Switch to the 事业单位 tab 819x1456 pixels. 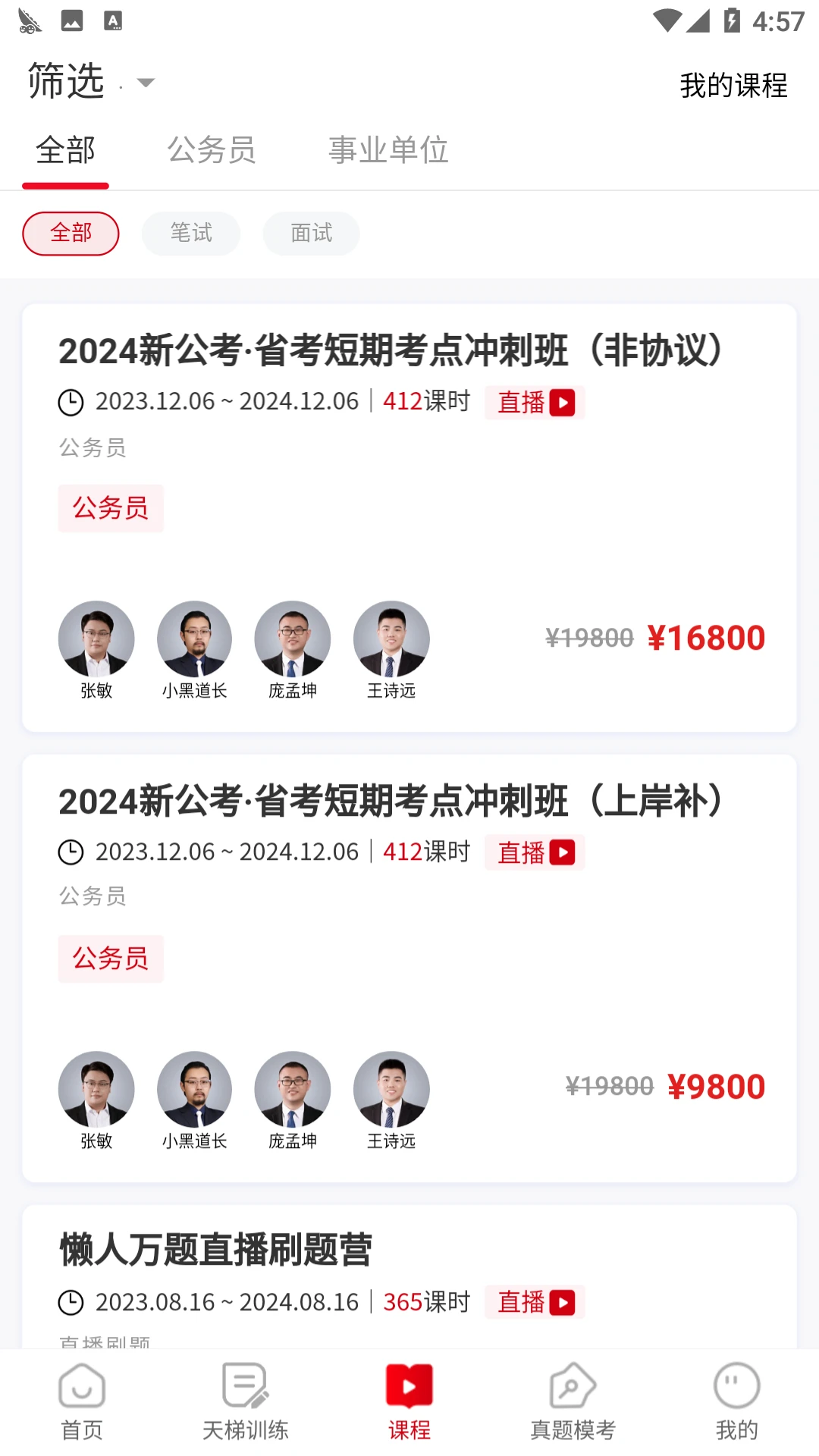click(388, 150)
